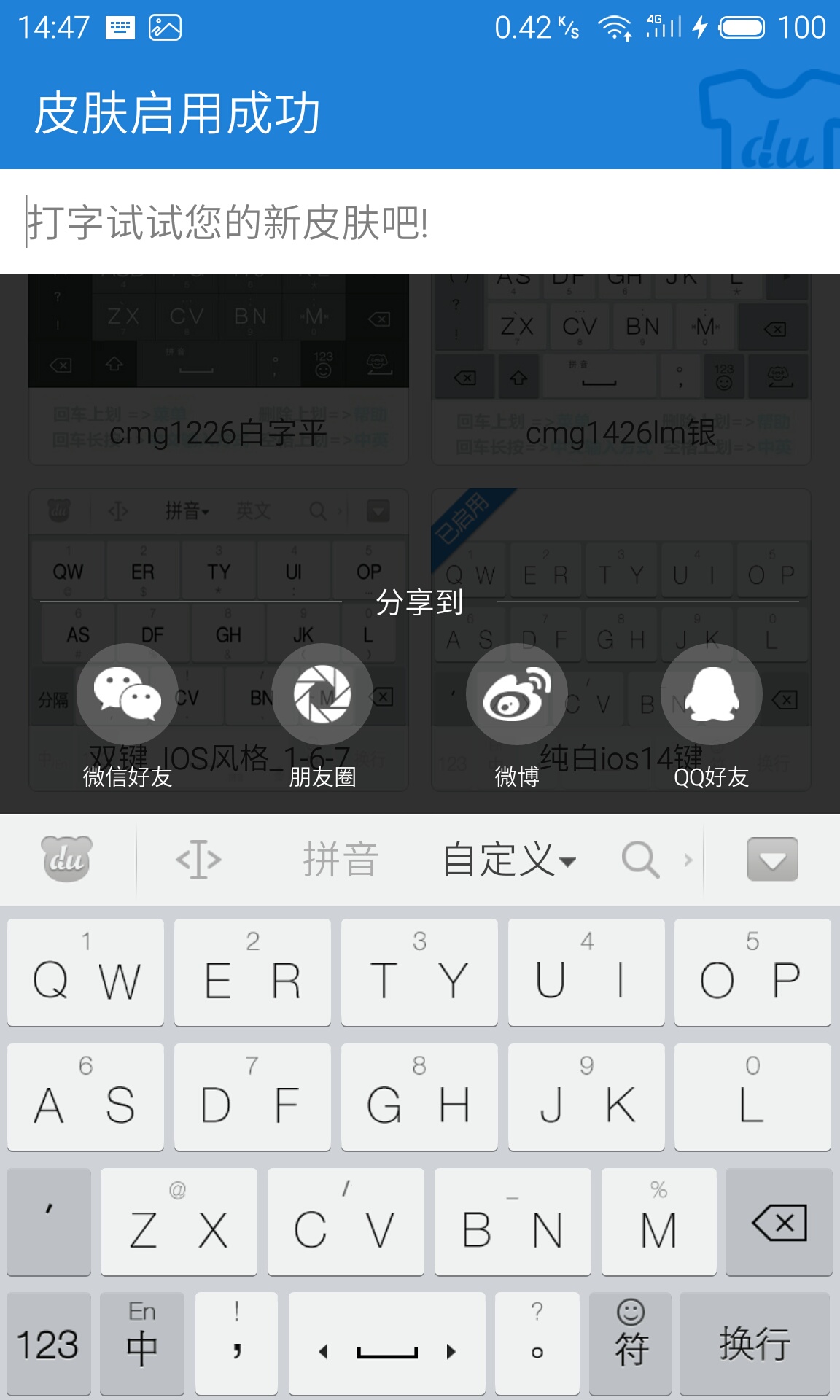Screen dimensions: 840x1400
Task: Collapse the keyboard with the down arrow
Action: (772, 860)
